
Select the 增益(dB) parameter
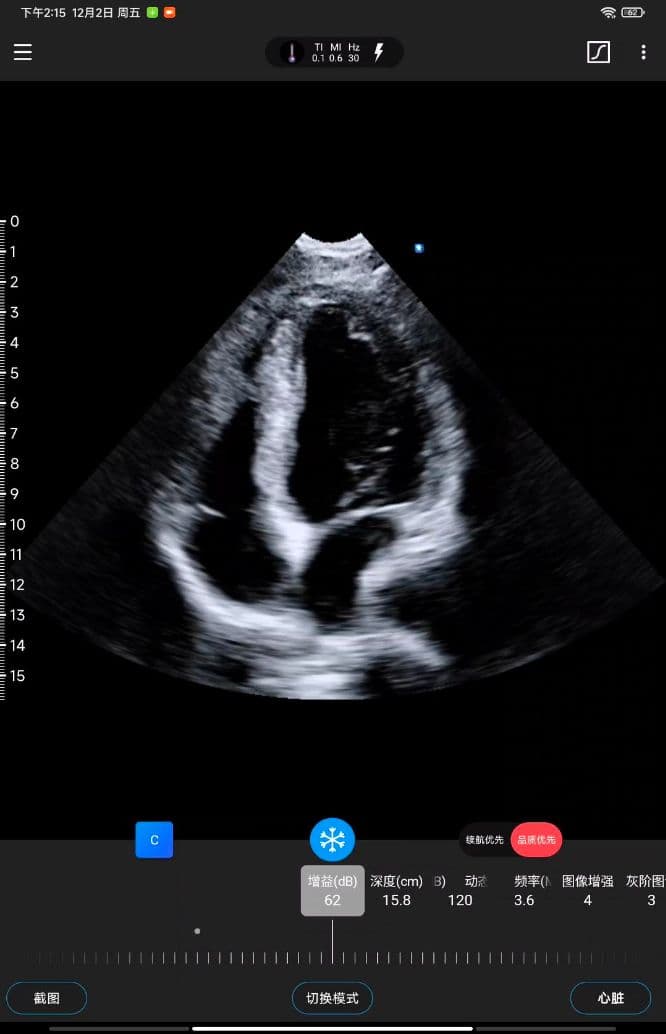point(332,890)
